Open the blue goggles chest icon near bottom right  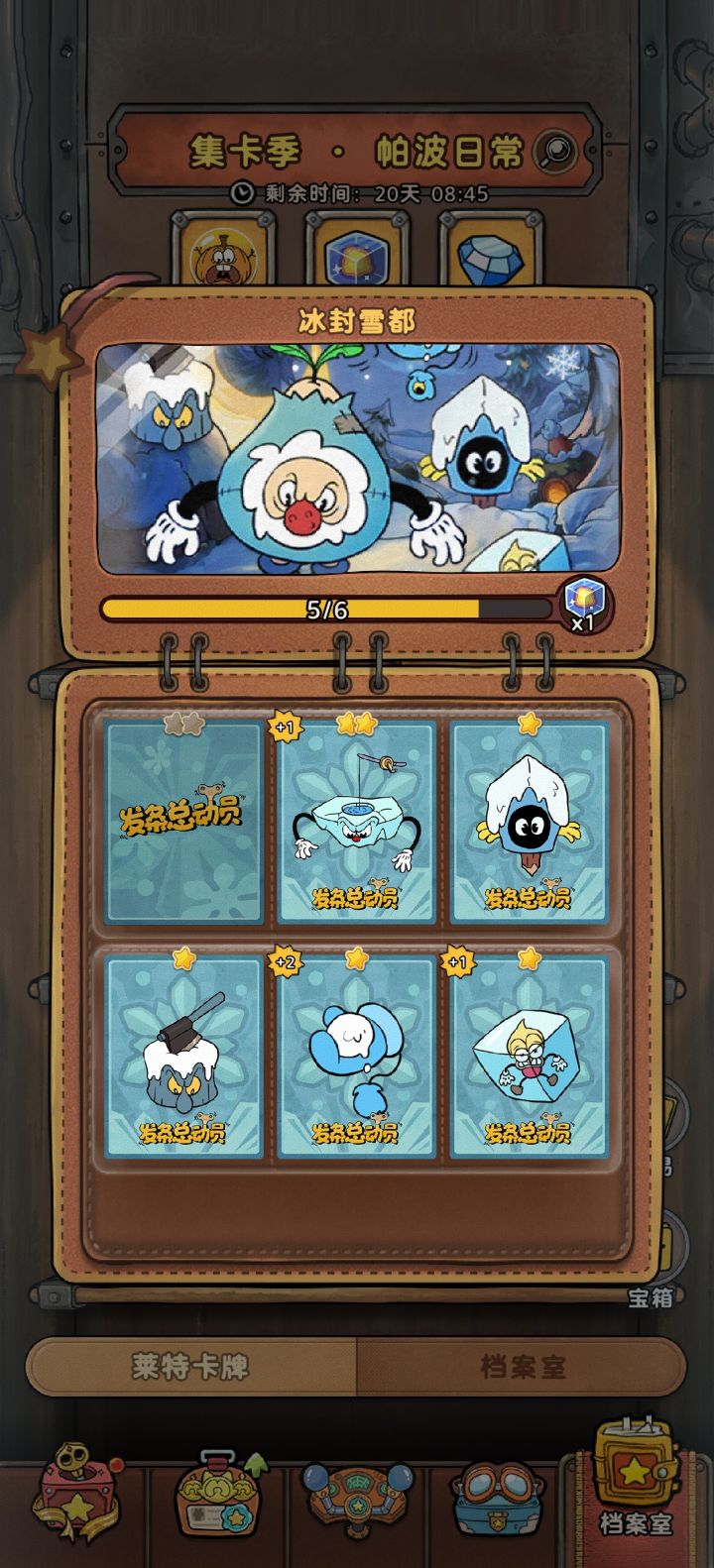501,1497
